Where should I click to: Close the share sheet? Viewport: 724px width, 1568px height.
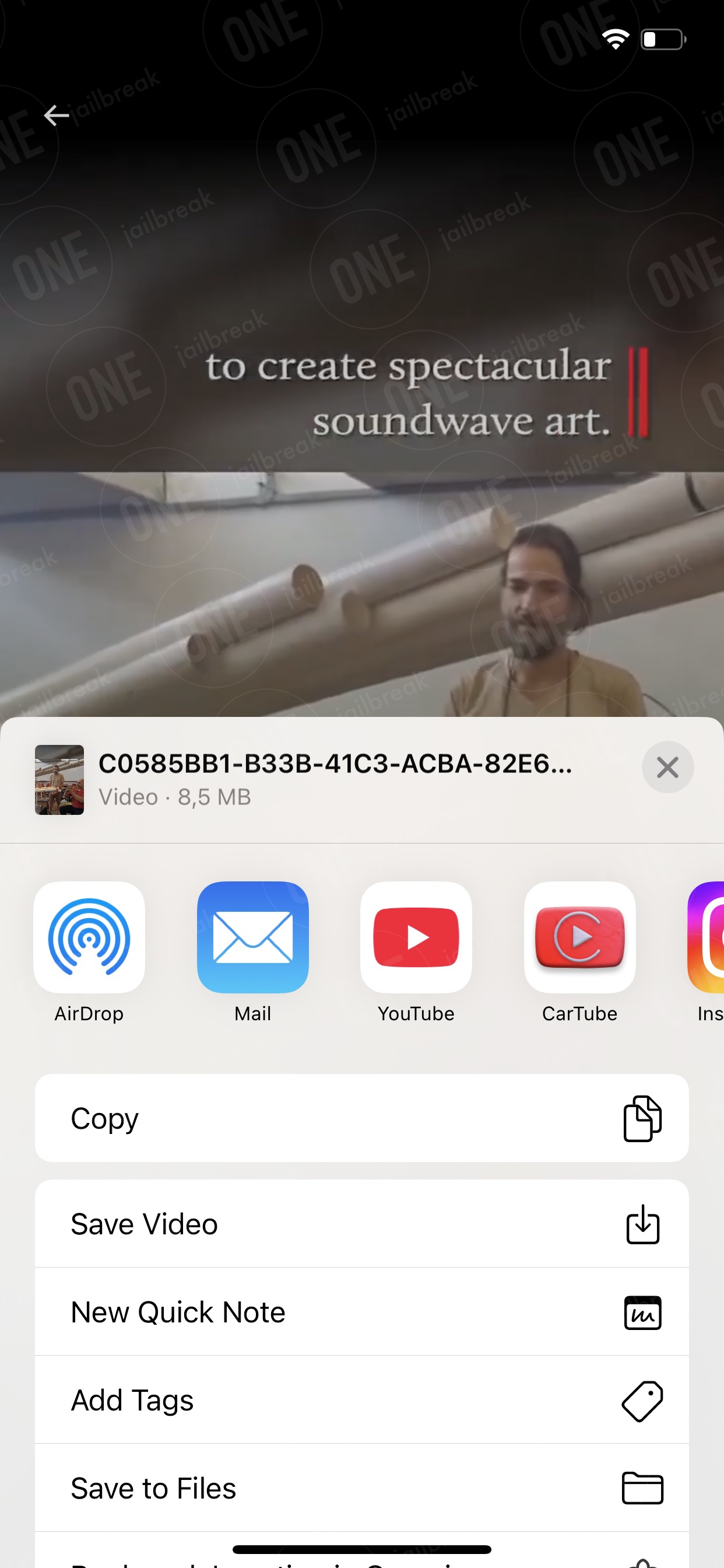(667, 767)
